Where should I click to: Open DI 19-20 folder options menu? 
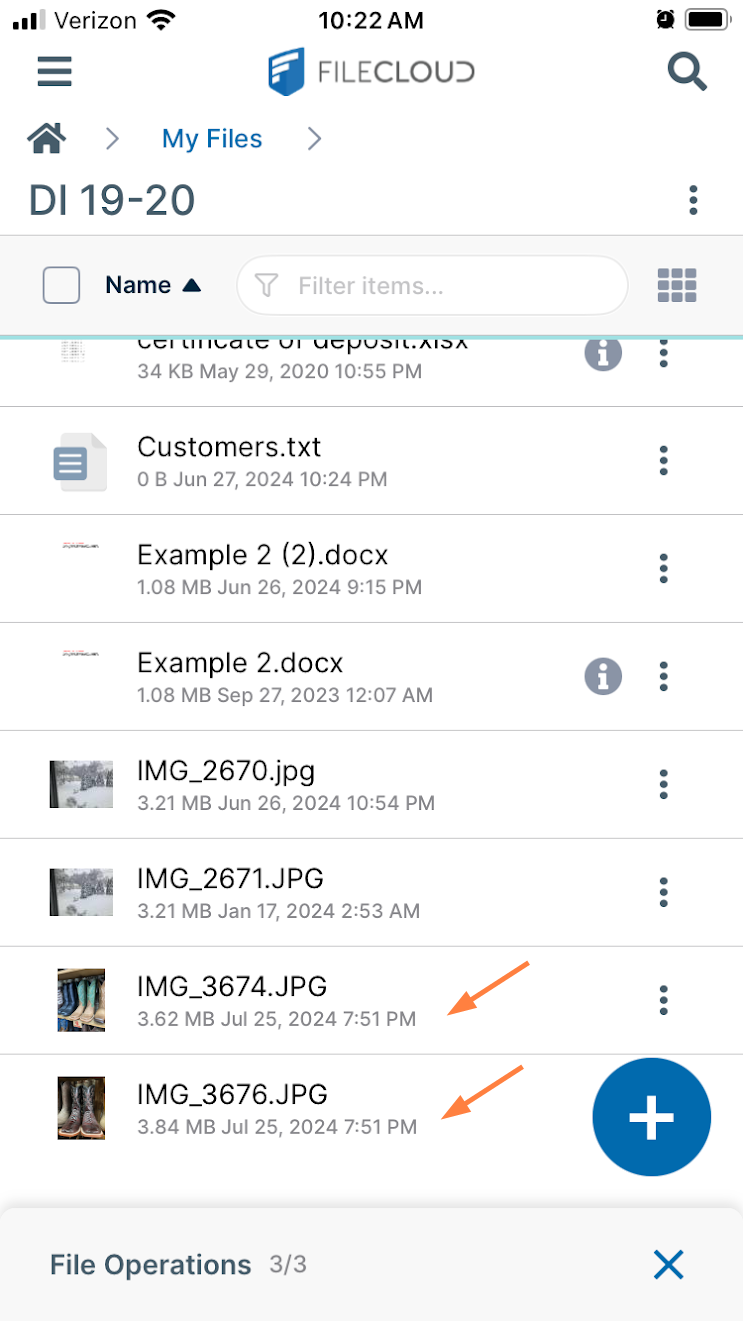(x=693, y=200)
